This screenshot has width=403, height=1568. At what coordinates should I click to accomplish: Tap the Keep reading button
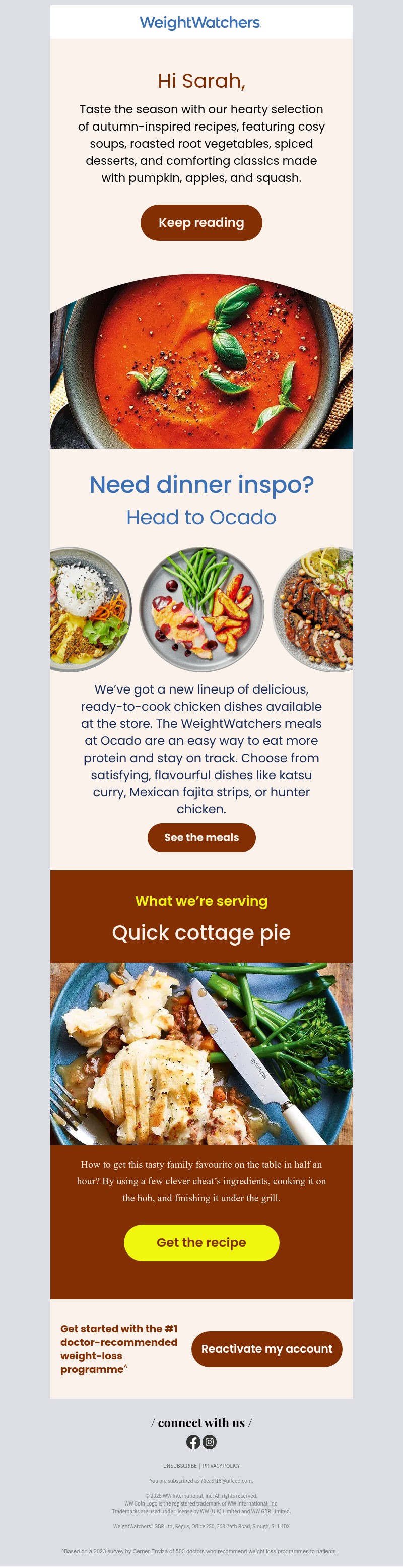[201, 223]
